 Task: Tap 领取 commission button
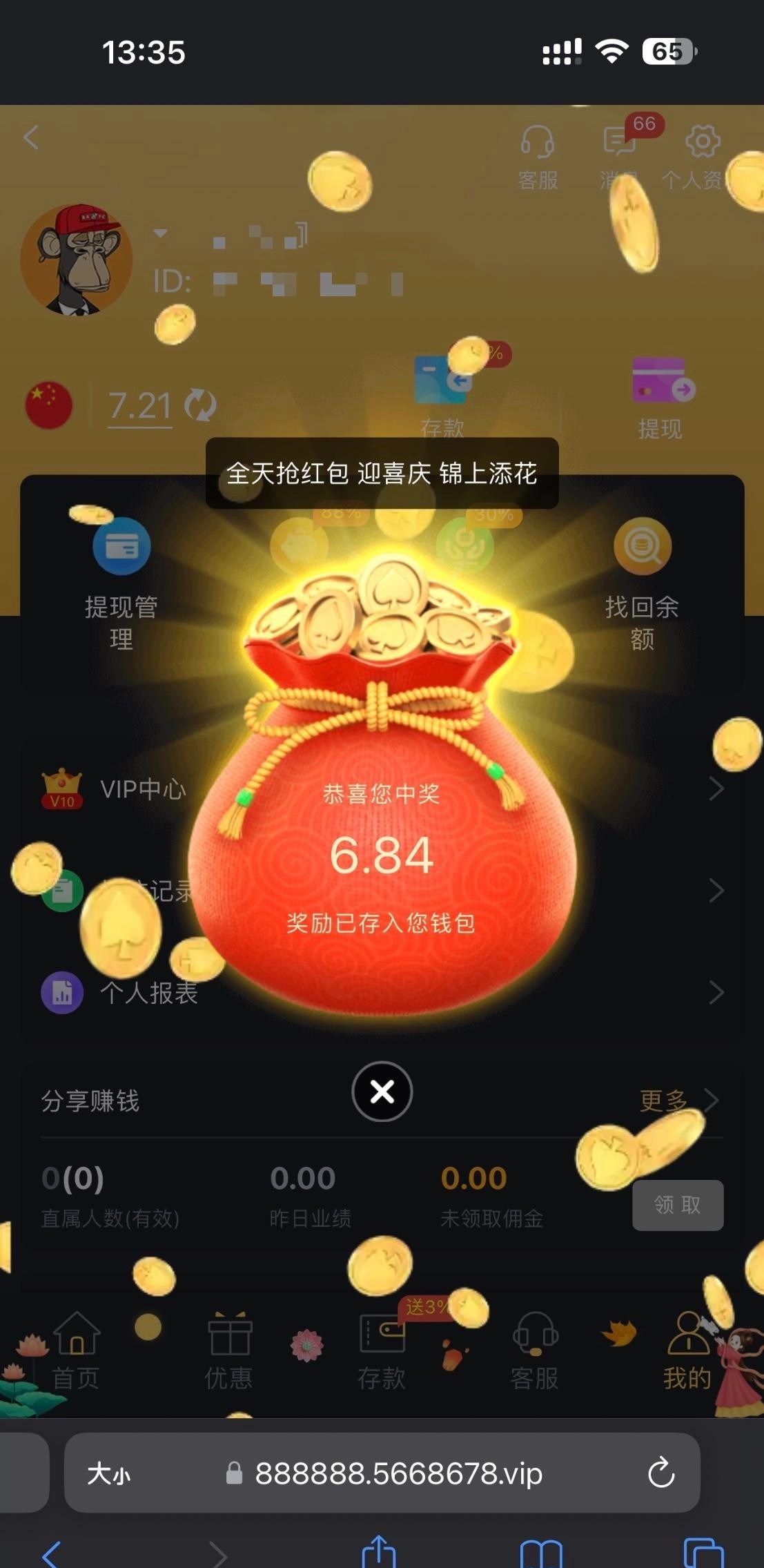click(x=677, y=1205)
